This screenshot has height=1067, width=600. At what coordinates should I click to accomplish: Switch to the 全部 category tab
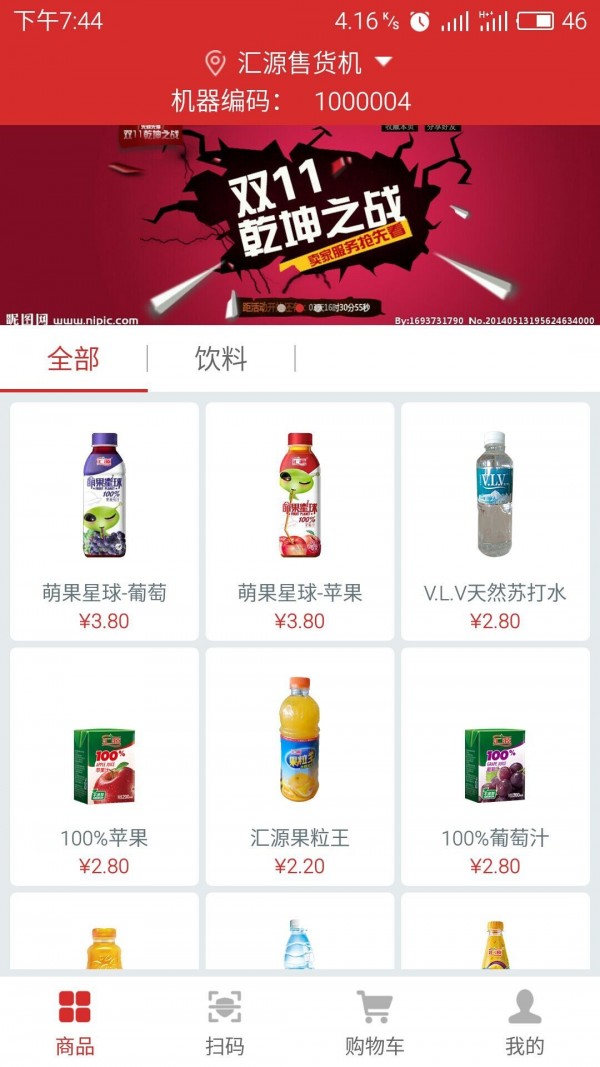74,360
